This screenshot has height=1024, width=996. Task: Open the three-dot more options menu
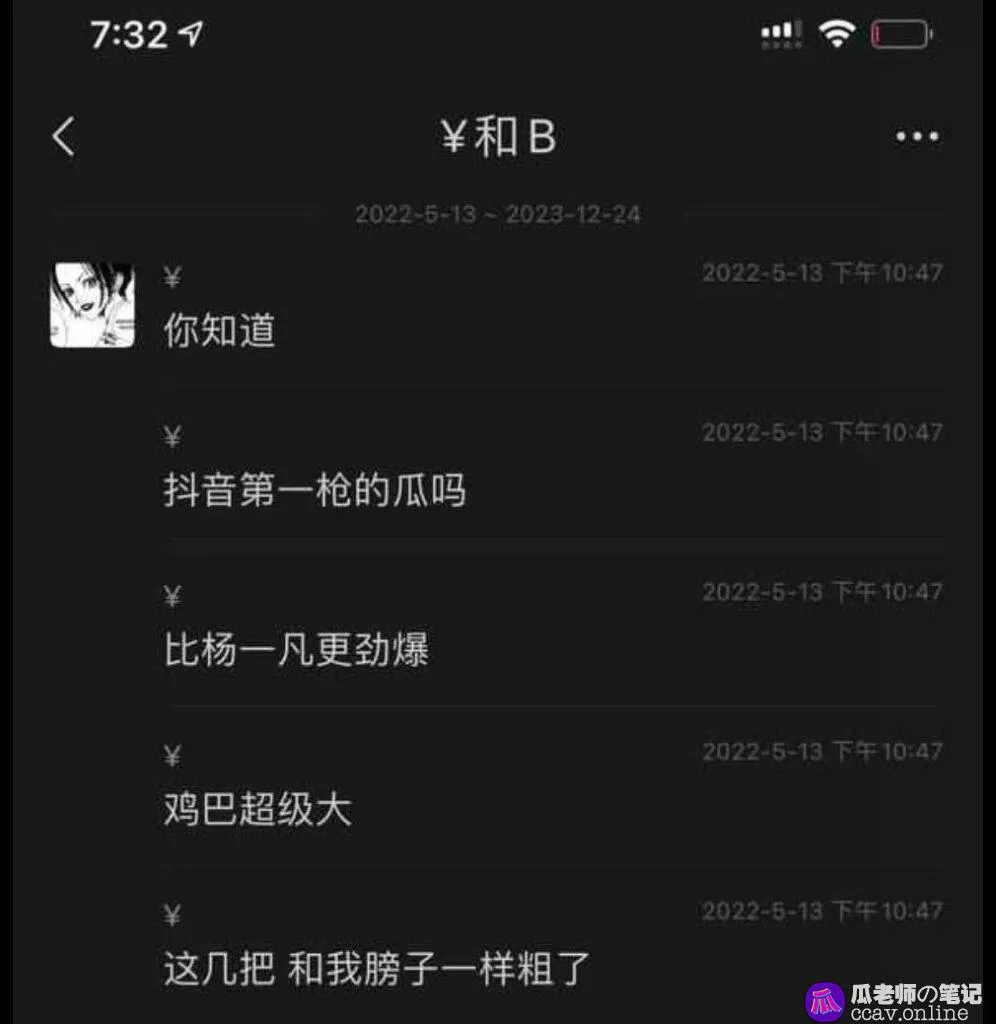[916, 138]
